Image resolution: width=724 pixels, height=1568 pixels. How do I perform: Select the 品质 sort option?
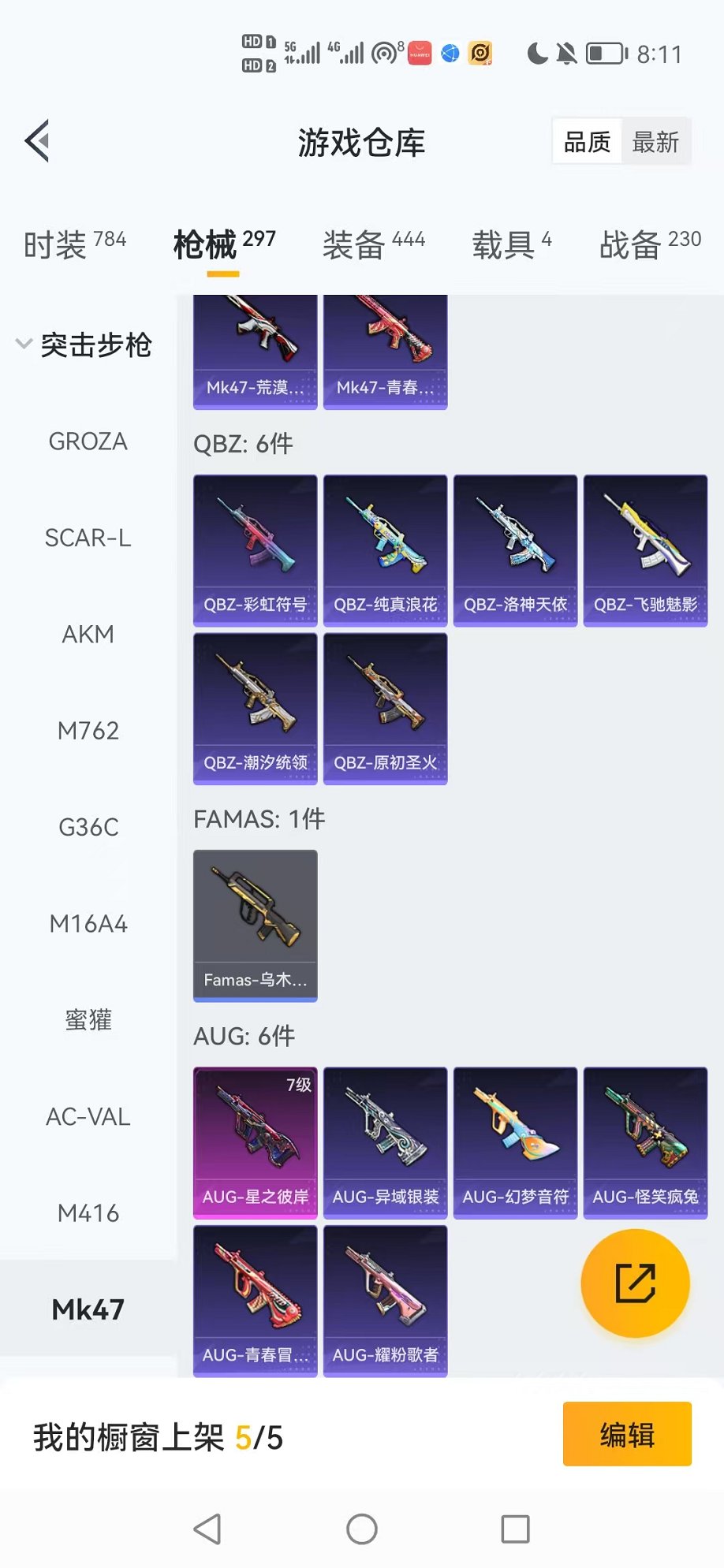pos(588,142)
